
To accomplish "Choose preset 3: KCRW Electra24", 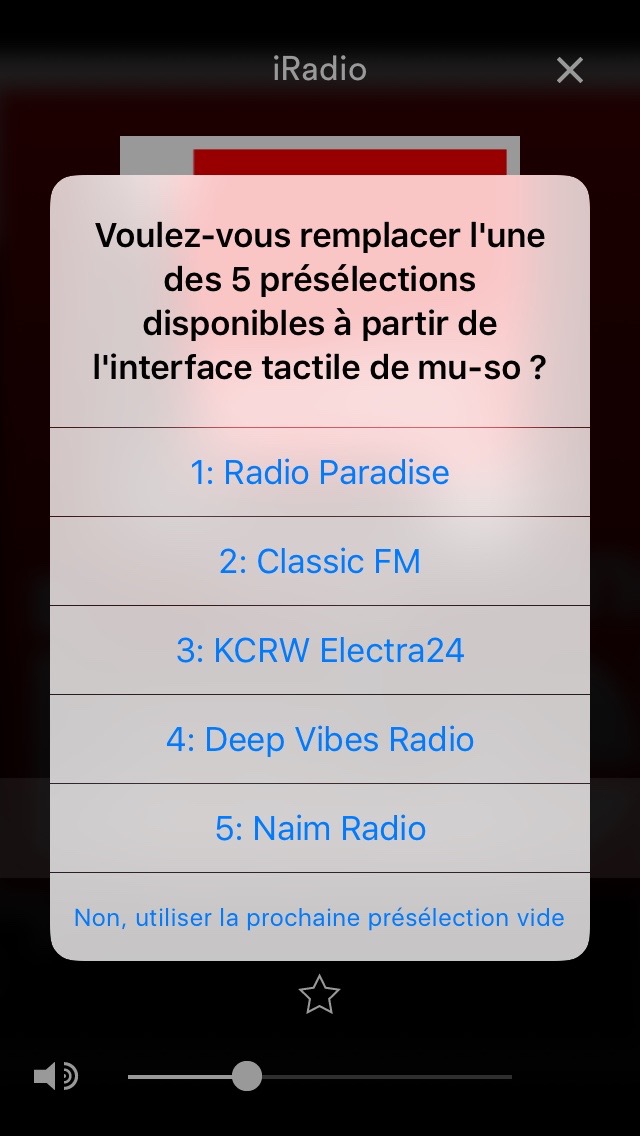I will pyautogui.click(x=320, y=651).
